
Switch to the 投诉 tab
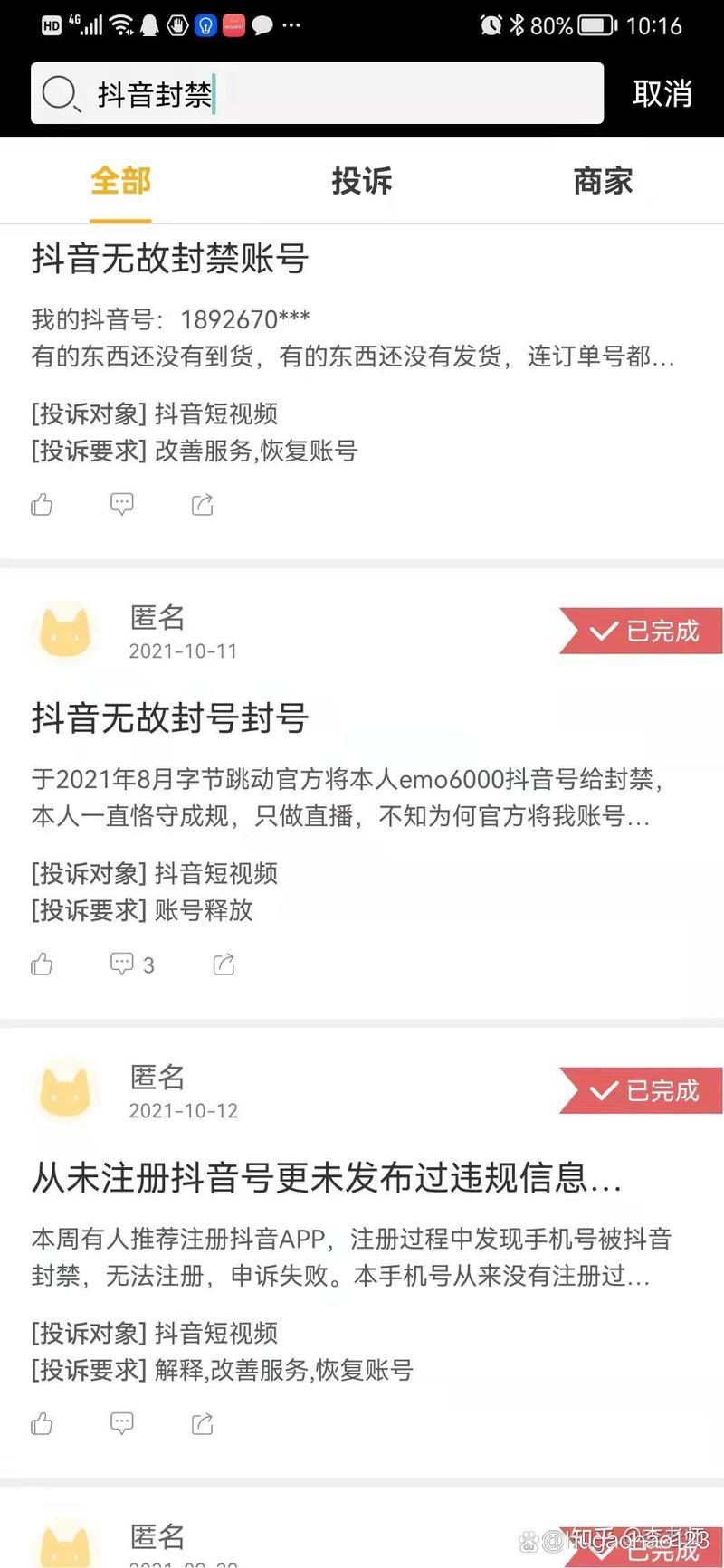(363, 181)
